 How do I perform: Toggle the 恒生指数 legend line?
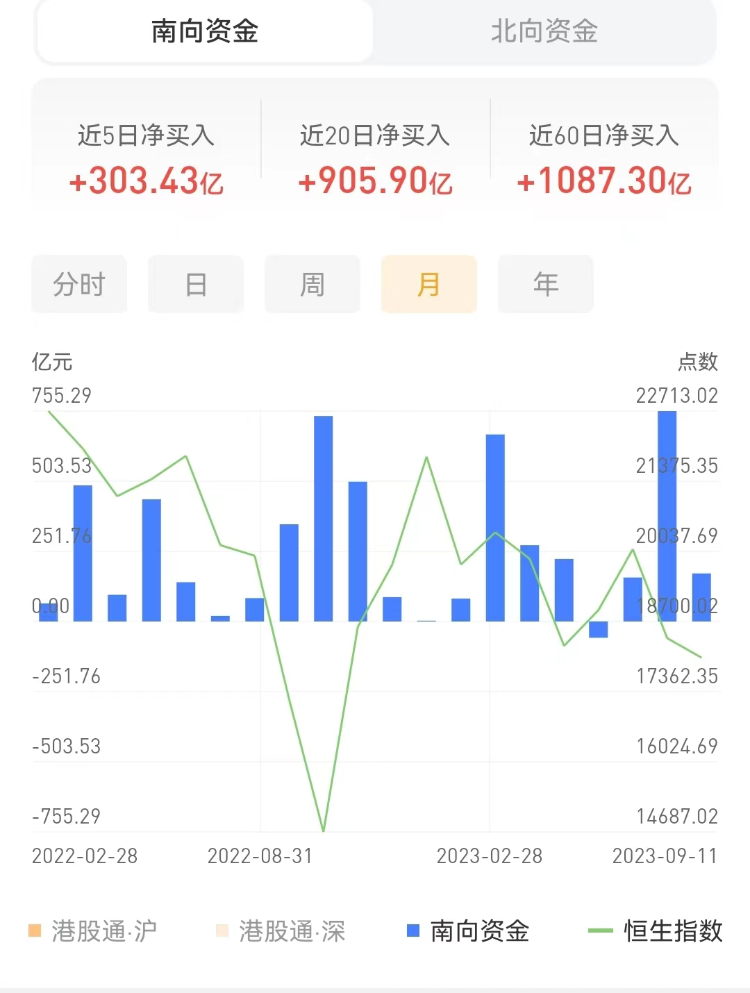pyautogui.click(x=656, y=932)
